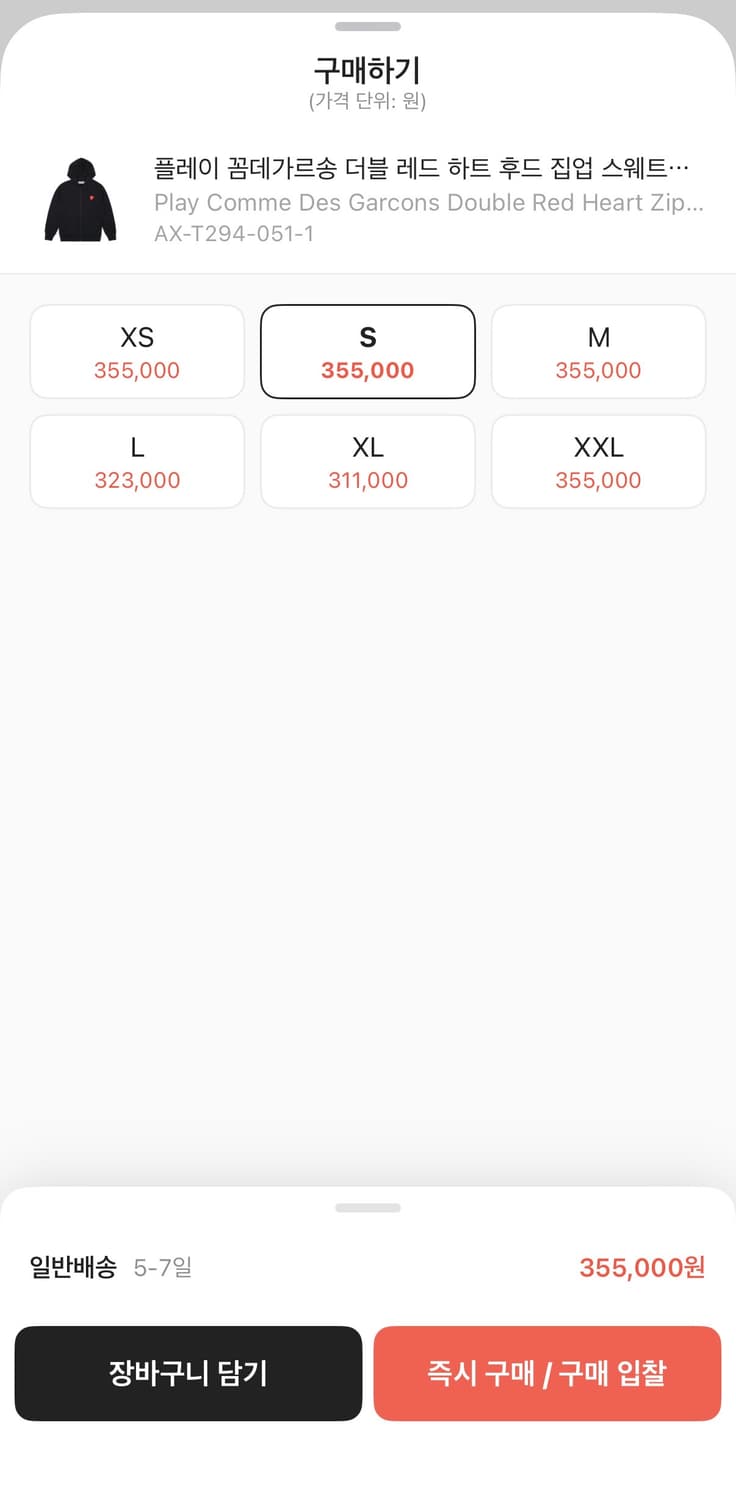Select the XXL size option

coord(598,462)
